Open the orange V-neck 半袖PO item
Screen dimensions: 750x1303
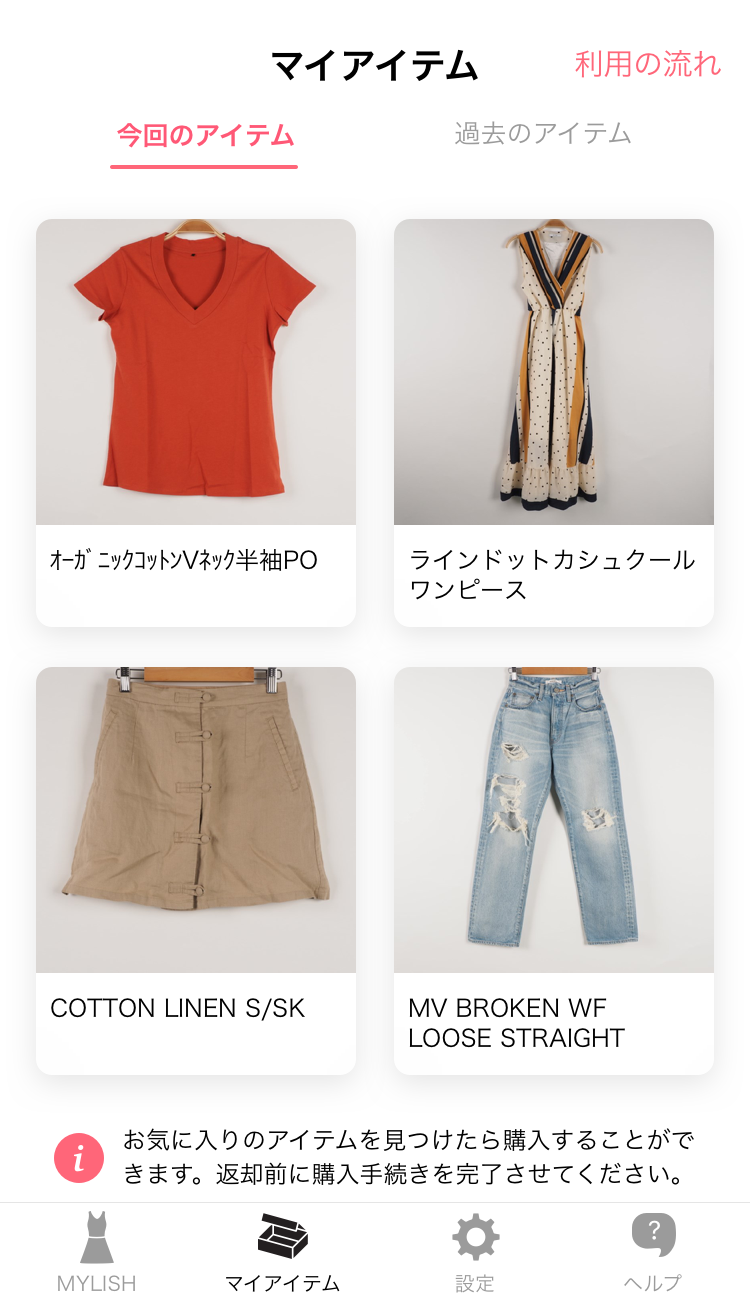tap(196, 423)
